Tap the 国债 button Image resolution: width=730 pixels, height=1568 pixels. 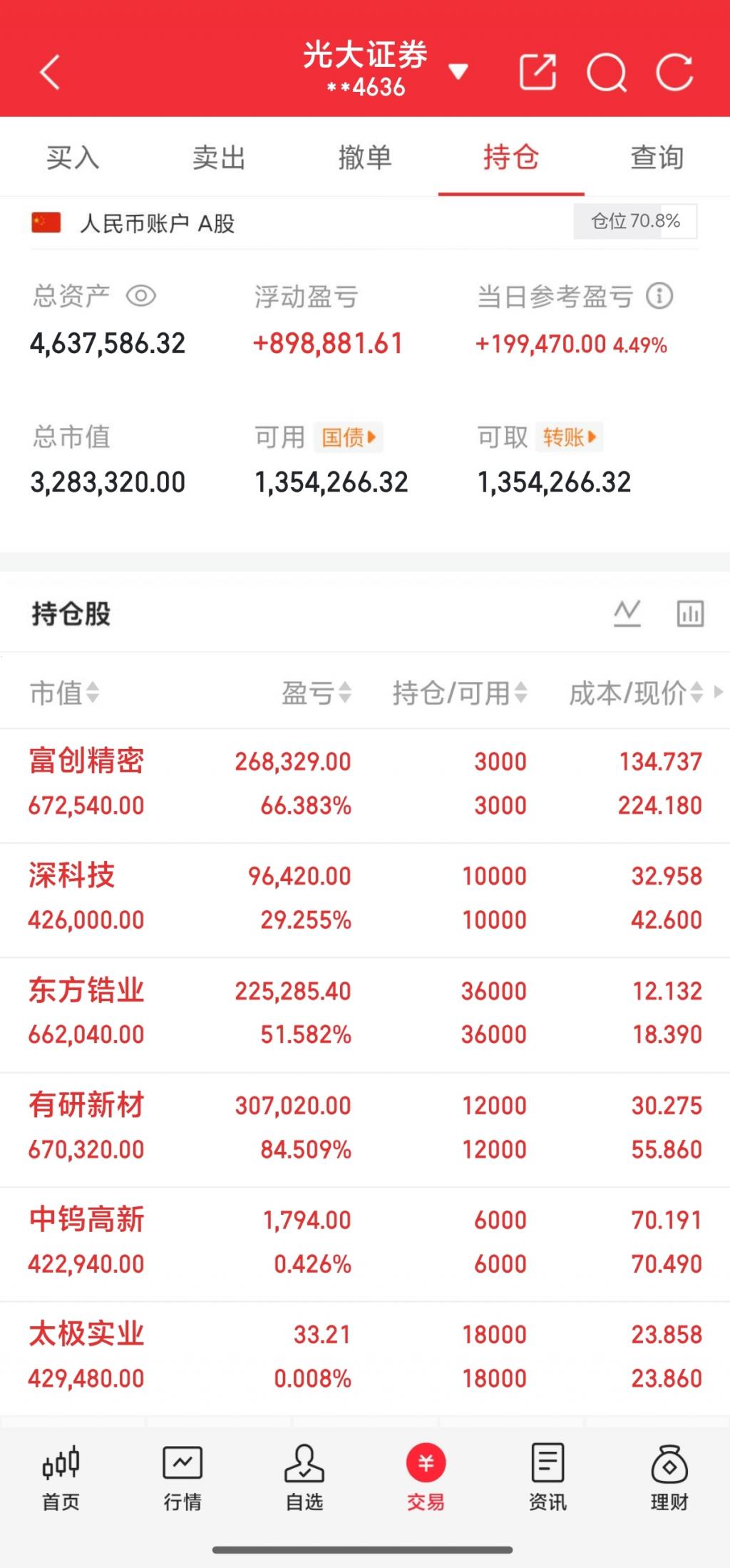[348, 437]
